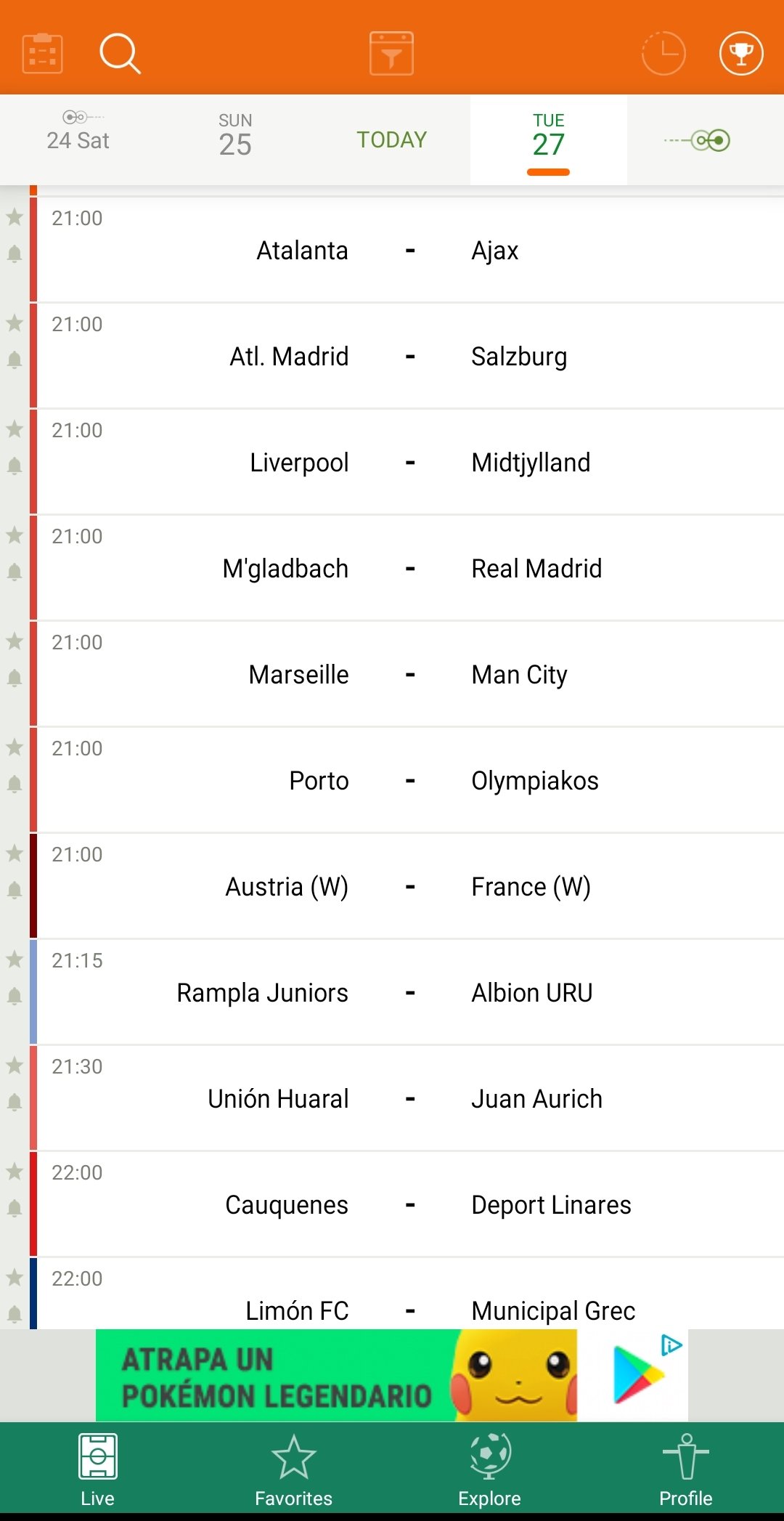Open the Marseille - Man City match
This screenshot has height=1521, width=784.
pyautogui.click(x=410, y=674)
